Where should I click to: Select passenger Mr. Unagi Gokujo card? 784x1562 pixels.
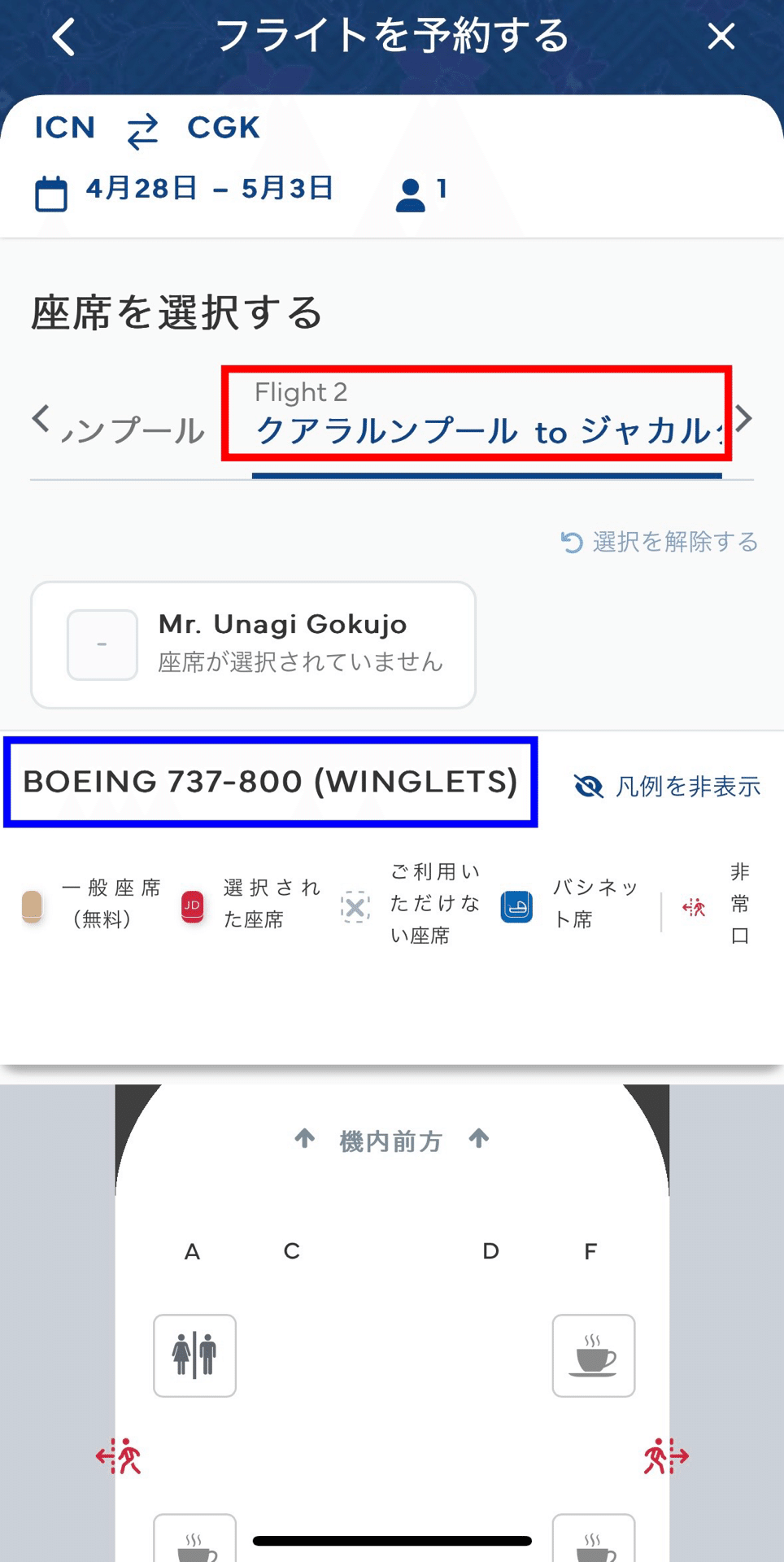(x=253, y=644)
